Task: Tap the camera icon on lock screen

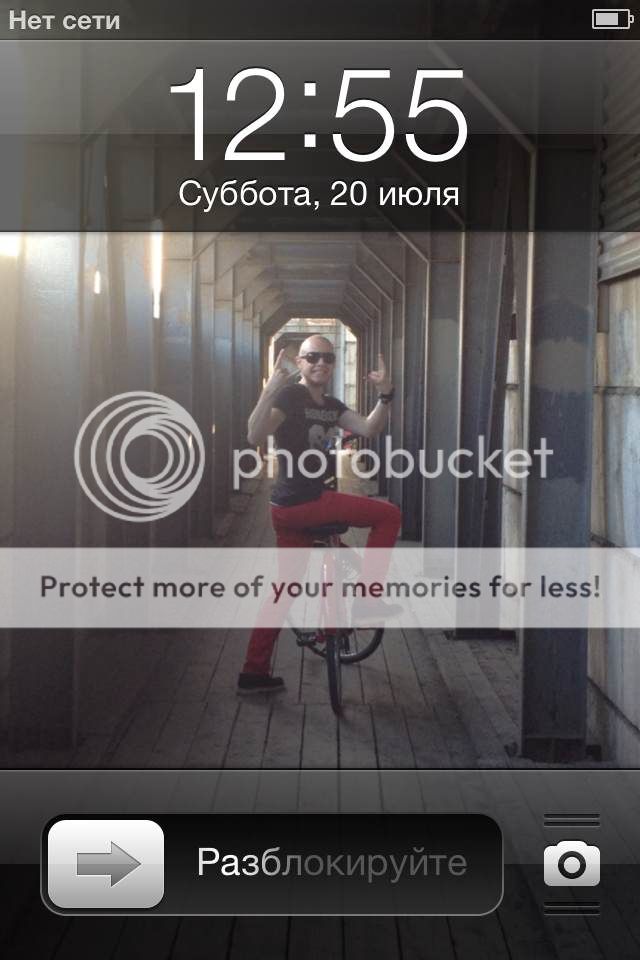Action: 572,865
